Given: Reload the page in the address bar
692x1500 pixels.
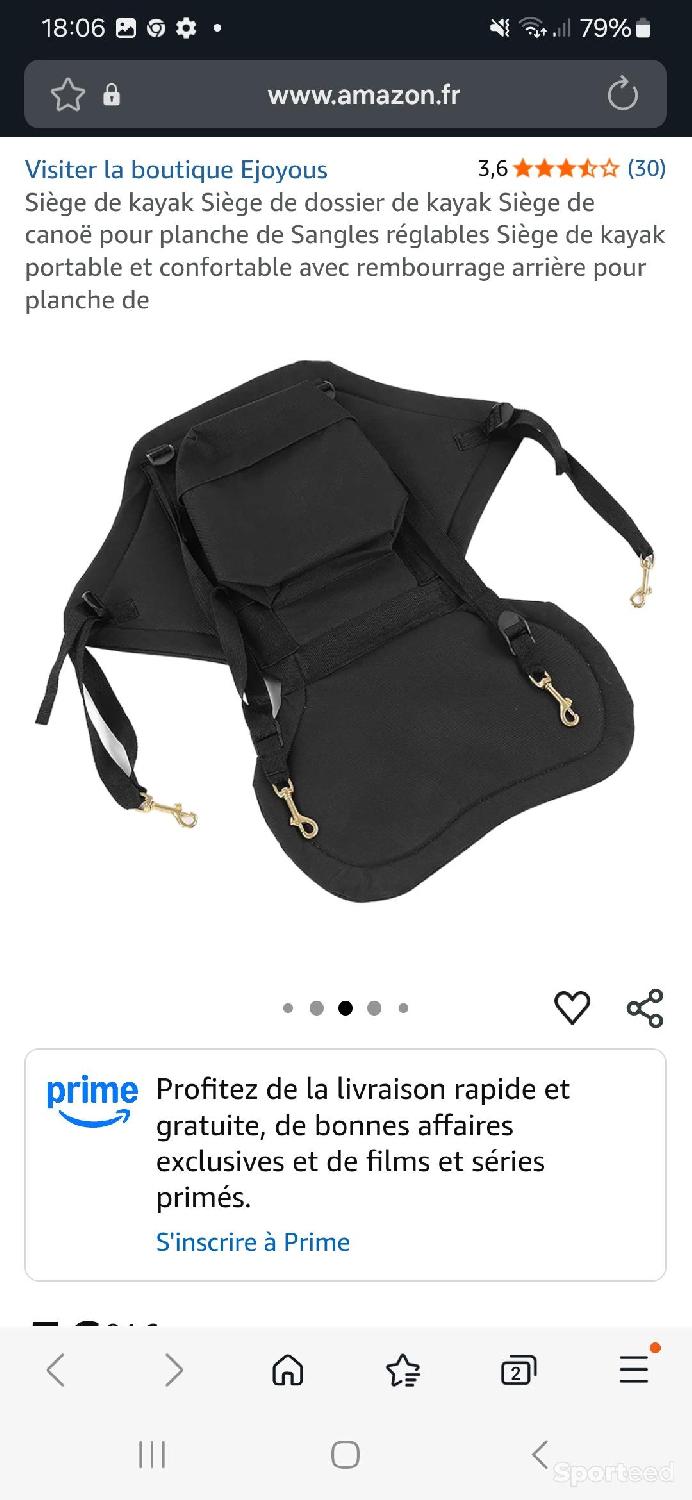Looking at the screenshot, I should [x=622, y=95].
